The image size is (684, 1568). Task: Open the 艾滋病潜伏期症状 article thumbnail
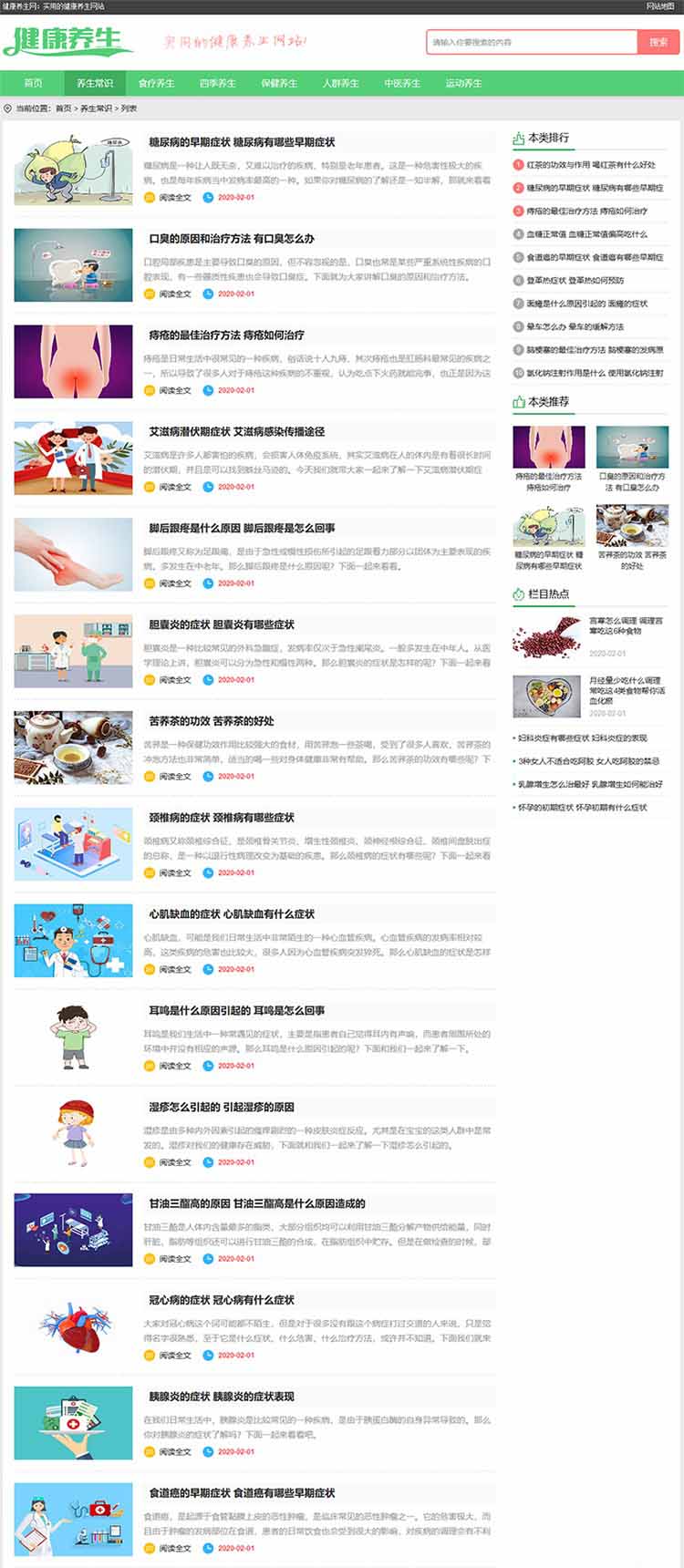click(73, 458)
